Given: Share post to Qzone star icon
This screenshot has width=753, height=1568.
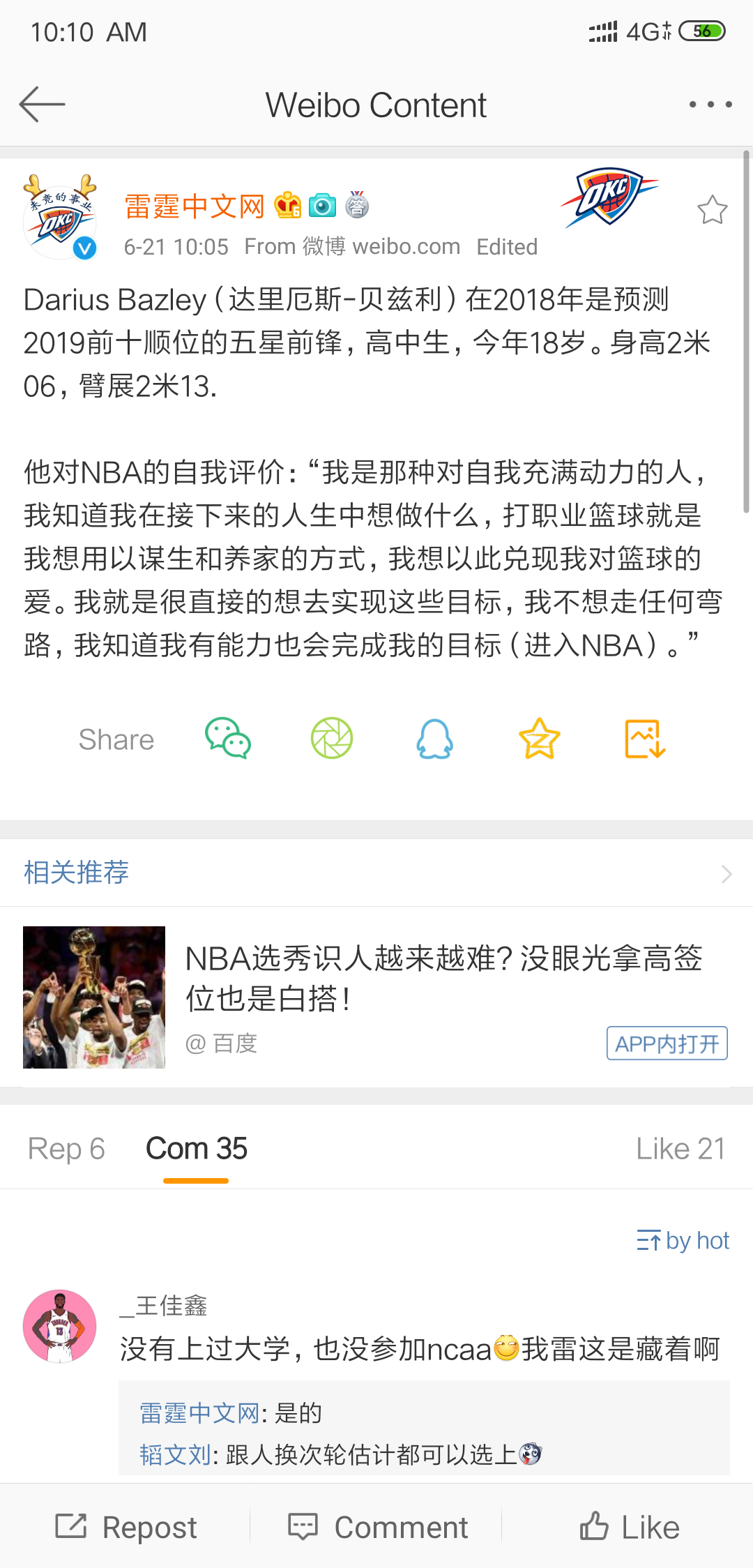Looking at the screenshot, I should 540,738.
